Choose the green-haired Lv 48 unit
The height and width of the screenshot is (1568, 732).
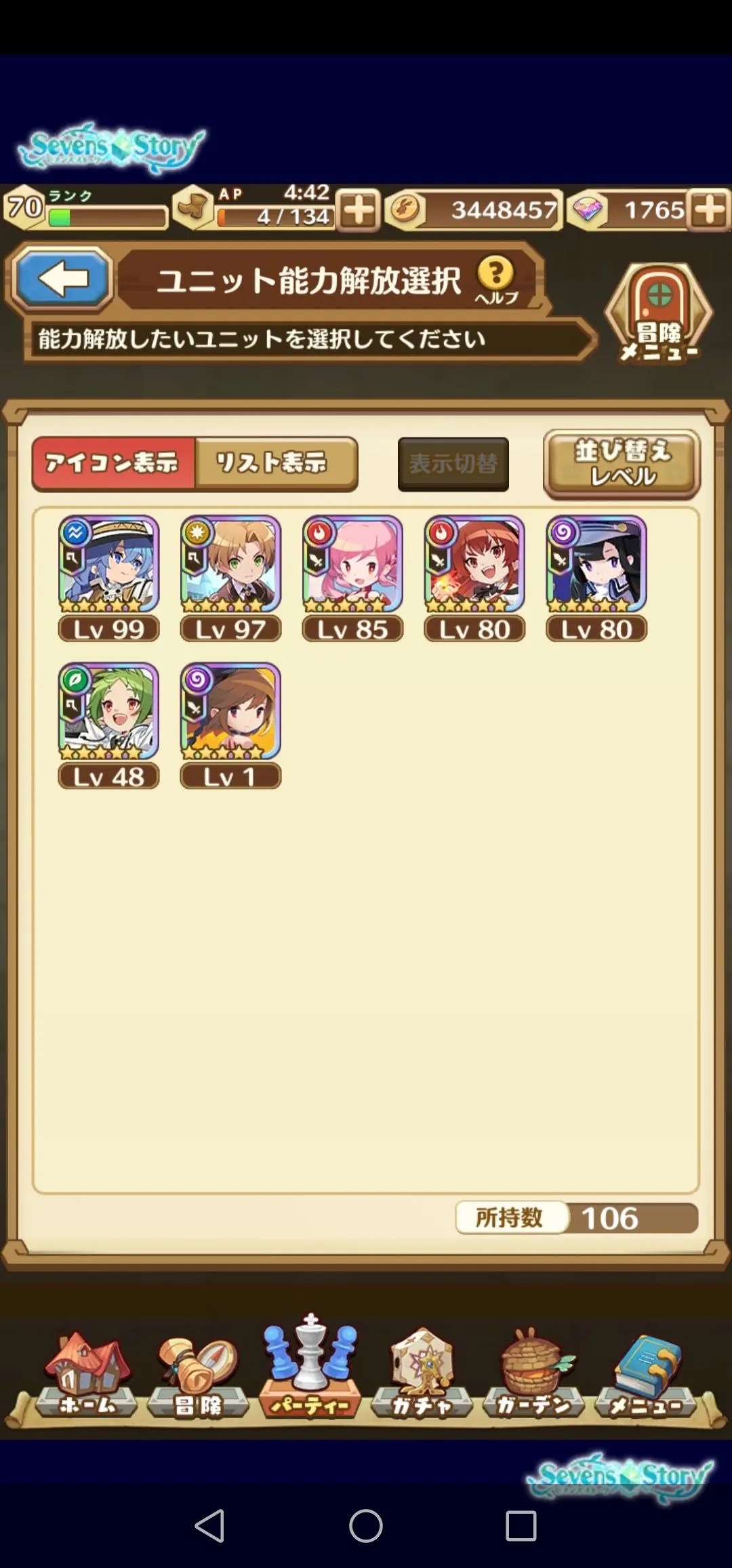108,712
